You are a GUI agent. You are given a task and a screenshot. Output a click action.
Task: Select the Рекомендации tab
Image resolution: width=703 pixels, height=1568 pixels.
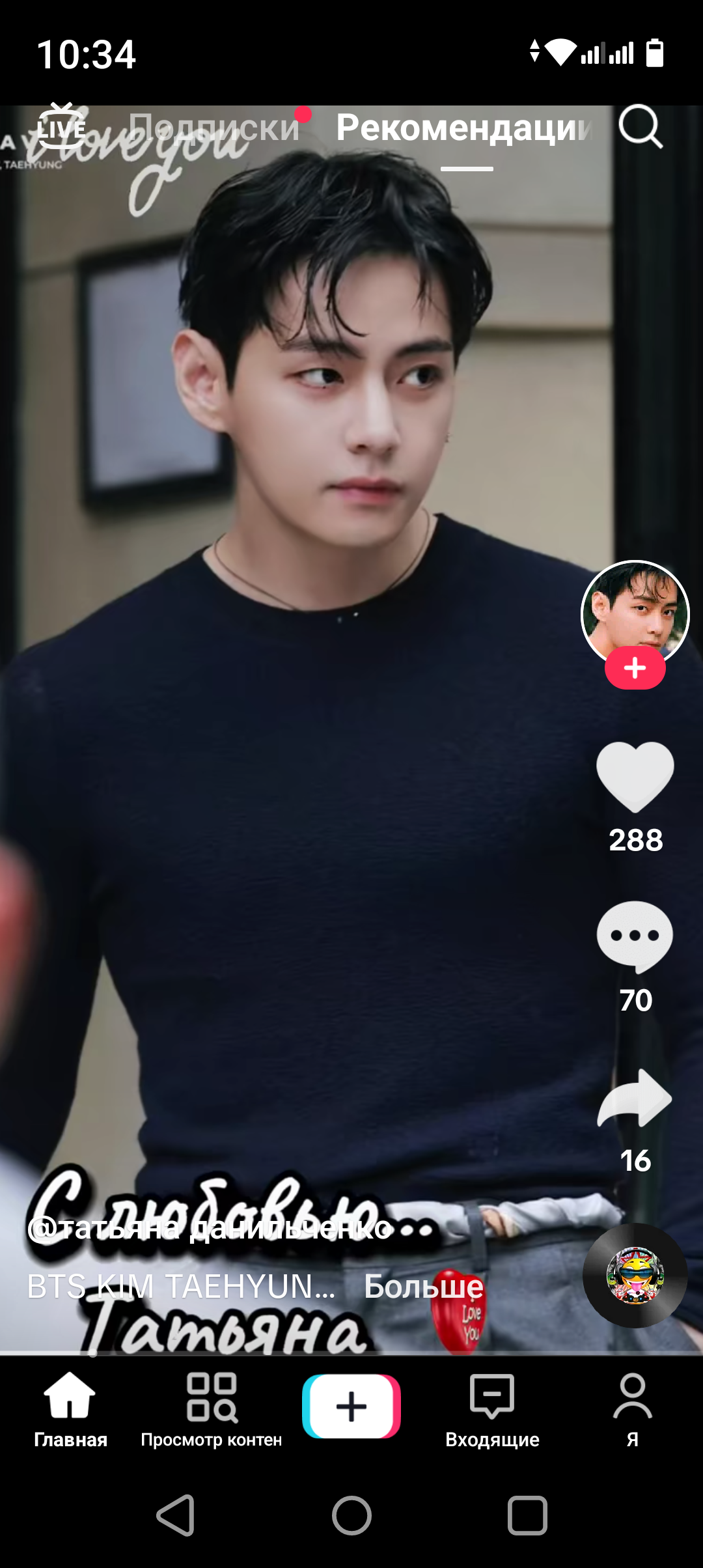click(x=464, y=128)
